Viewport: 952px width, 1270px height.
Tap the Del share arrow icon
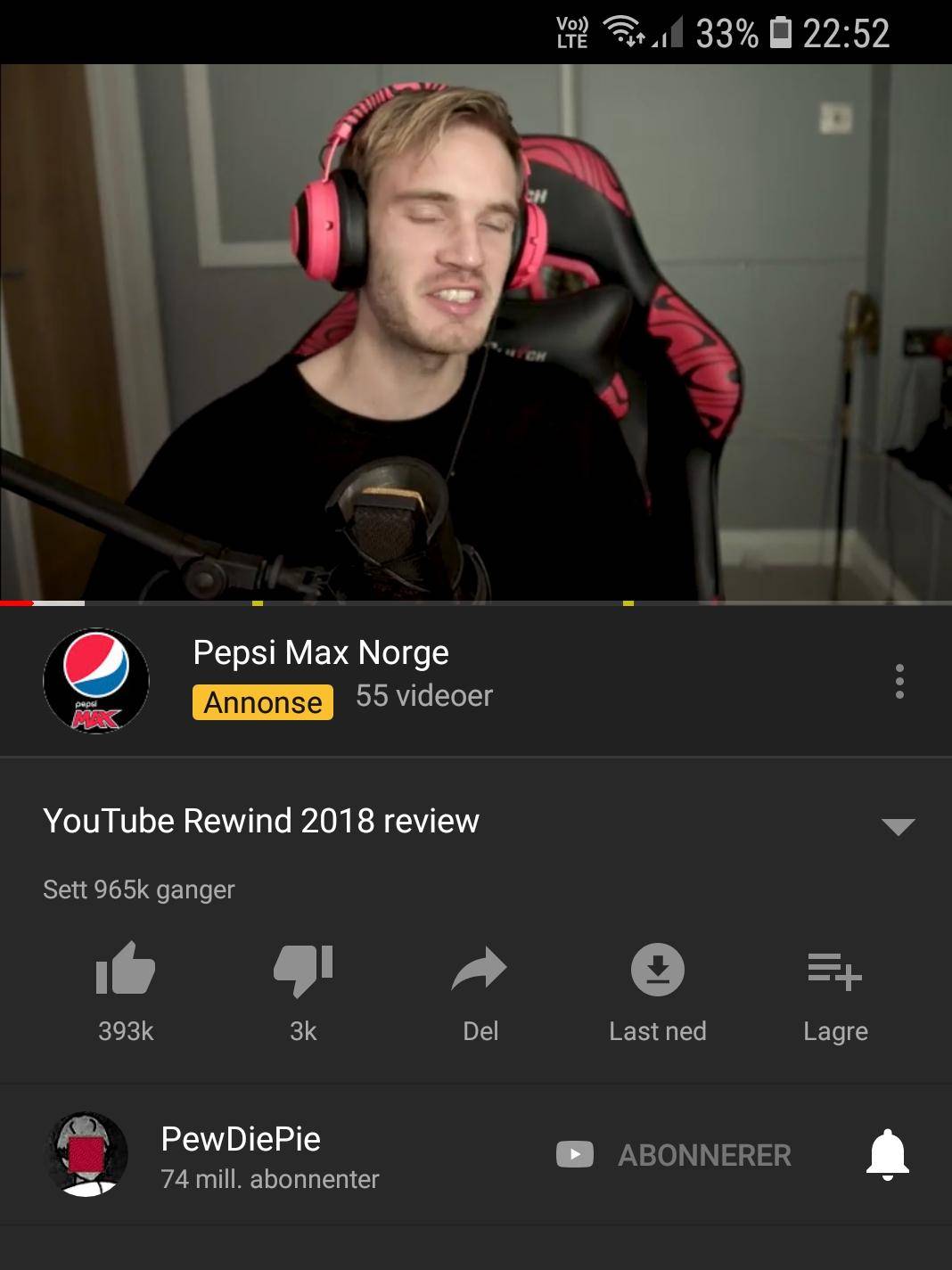480,970
